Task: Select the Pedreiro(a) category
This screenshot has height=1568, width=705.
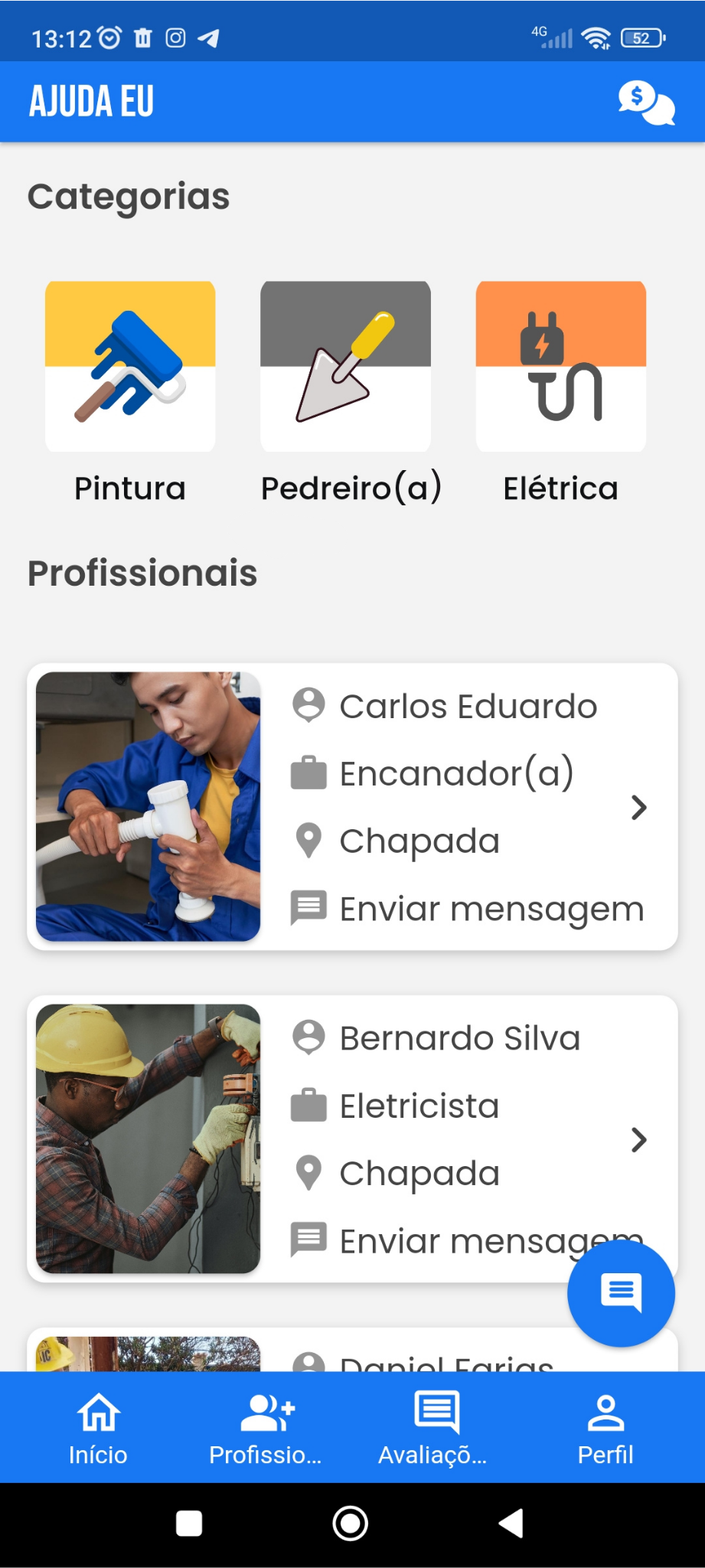Action: click(346, 392)
